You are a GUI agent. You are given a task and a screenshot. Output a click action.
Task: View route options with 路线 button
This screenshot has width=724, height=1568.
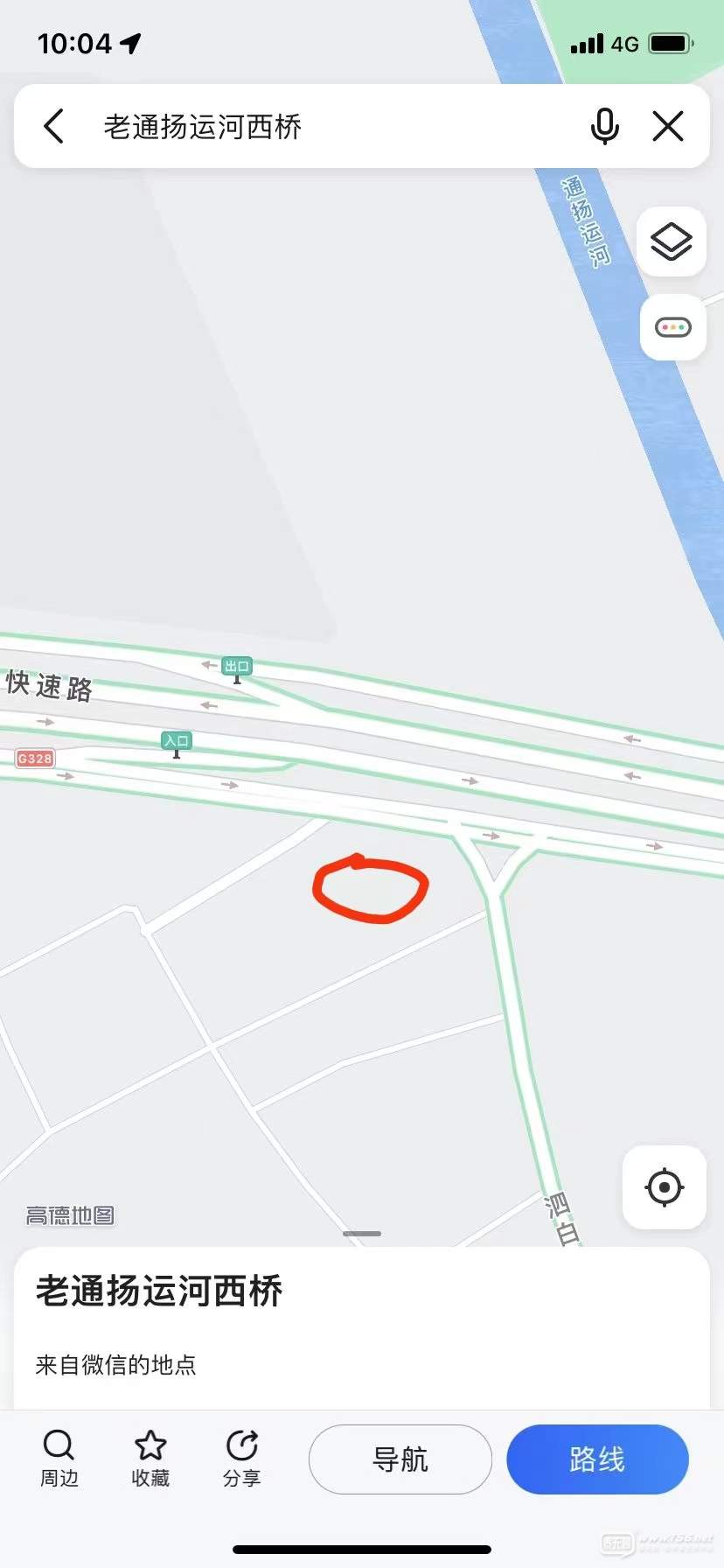[x=597, y=1459]
